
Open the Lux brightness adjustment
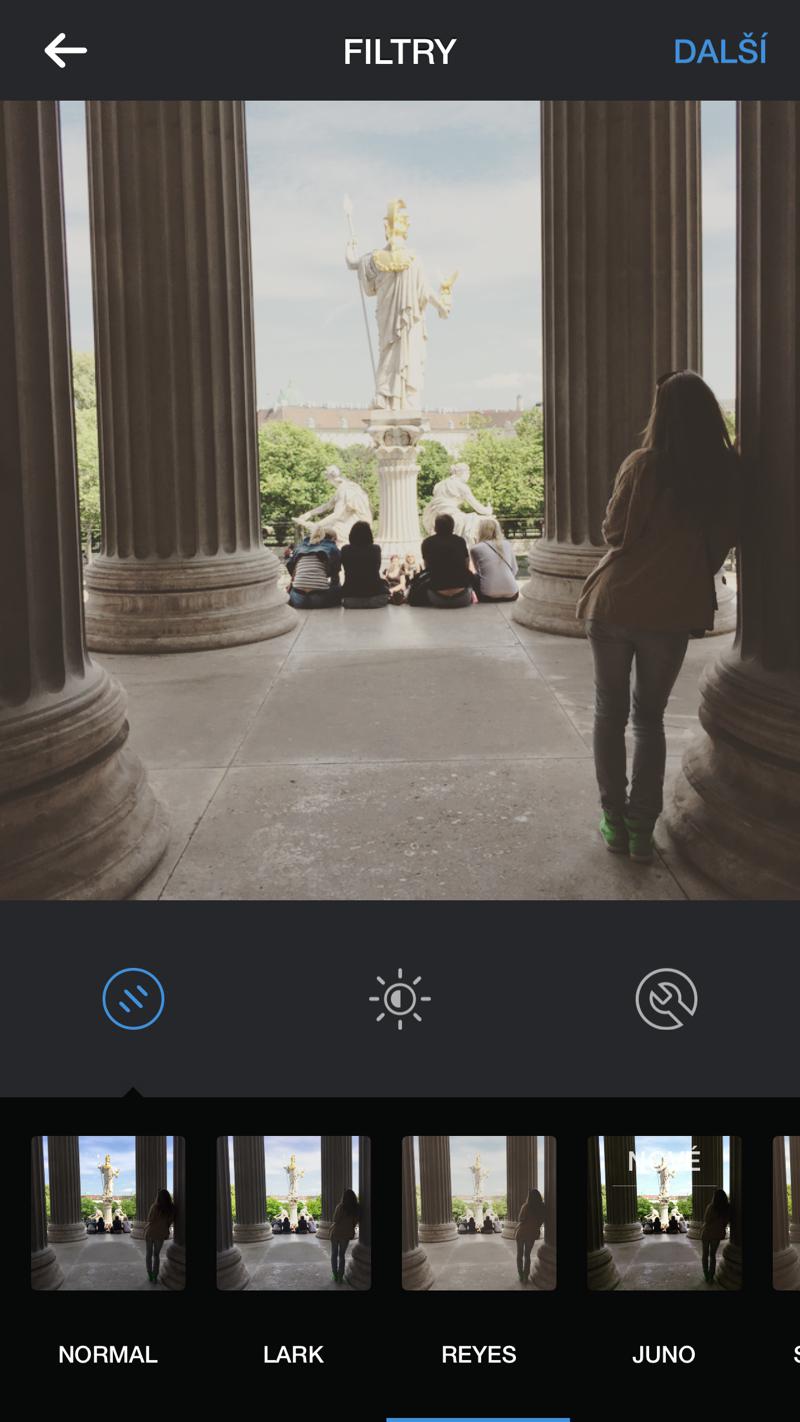(x=400, y=998)
